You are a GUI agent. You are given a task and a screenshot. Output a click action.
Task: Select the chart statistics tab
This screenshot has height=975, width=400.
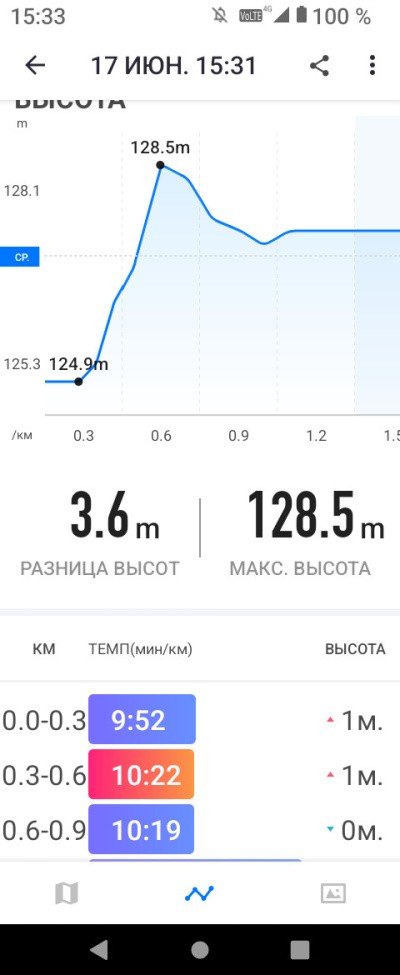click(200, 894)
